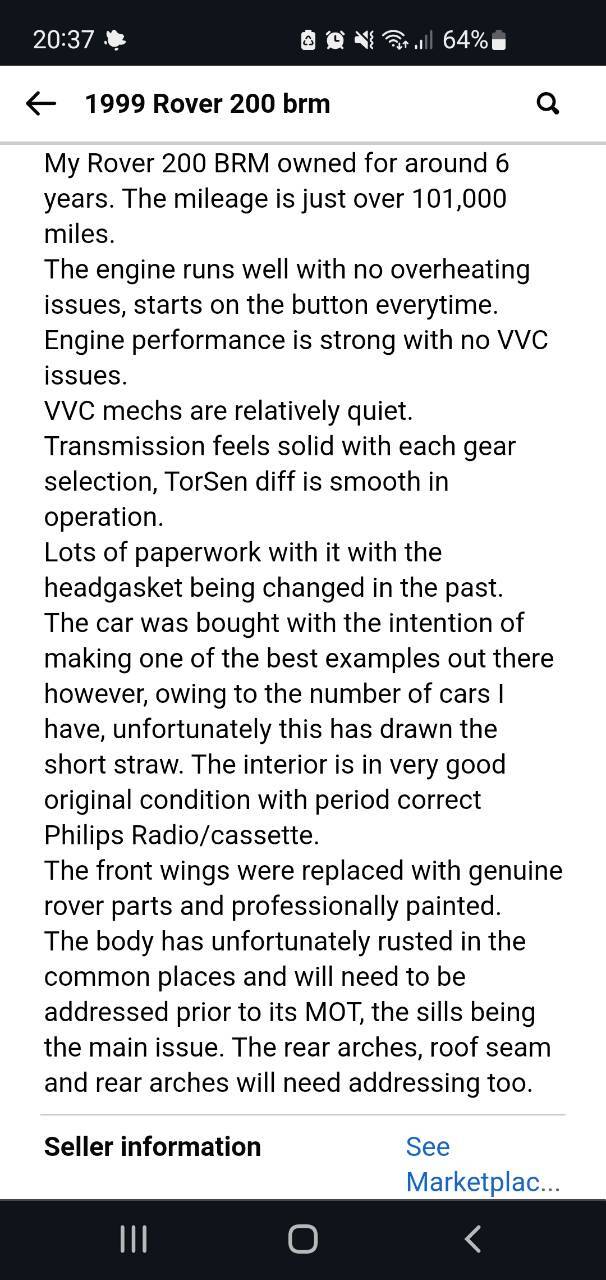Tap the system back button

473,1239
